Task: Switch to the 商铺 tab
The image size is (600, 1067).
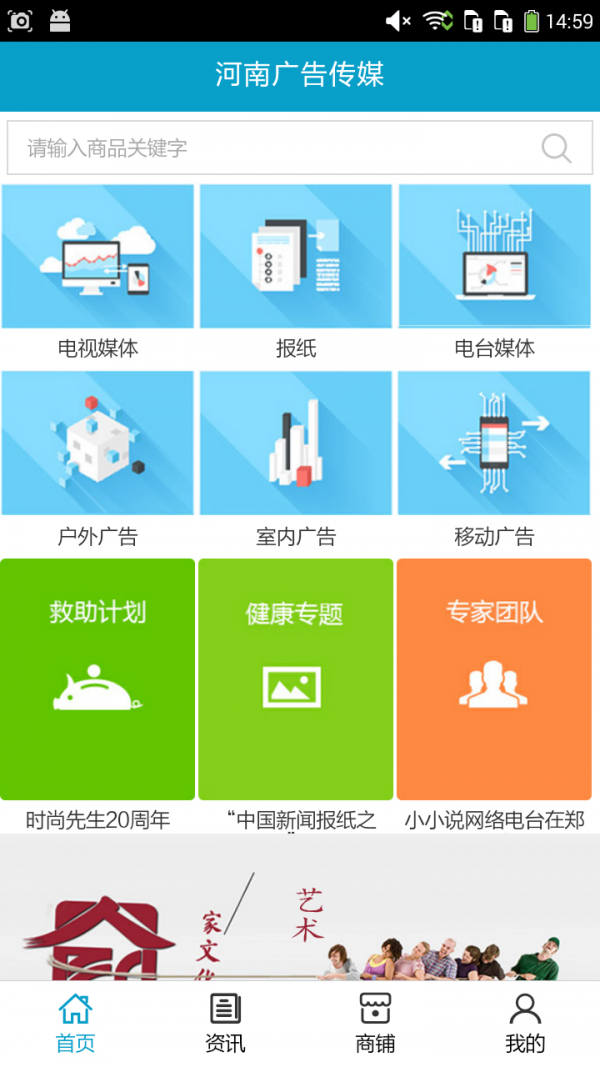Action: (x=375, y=1023)
